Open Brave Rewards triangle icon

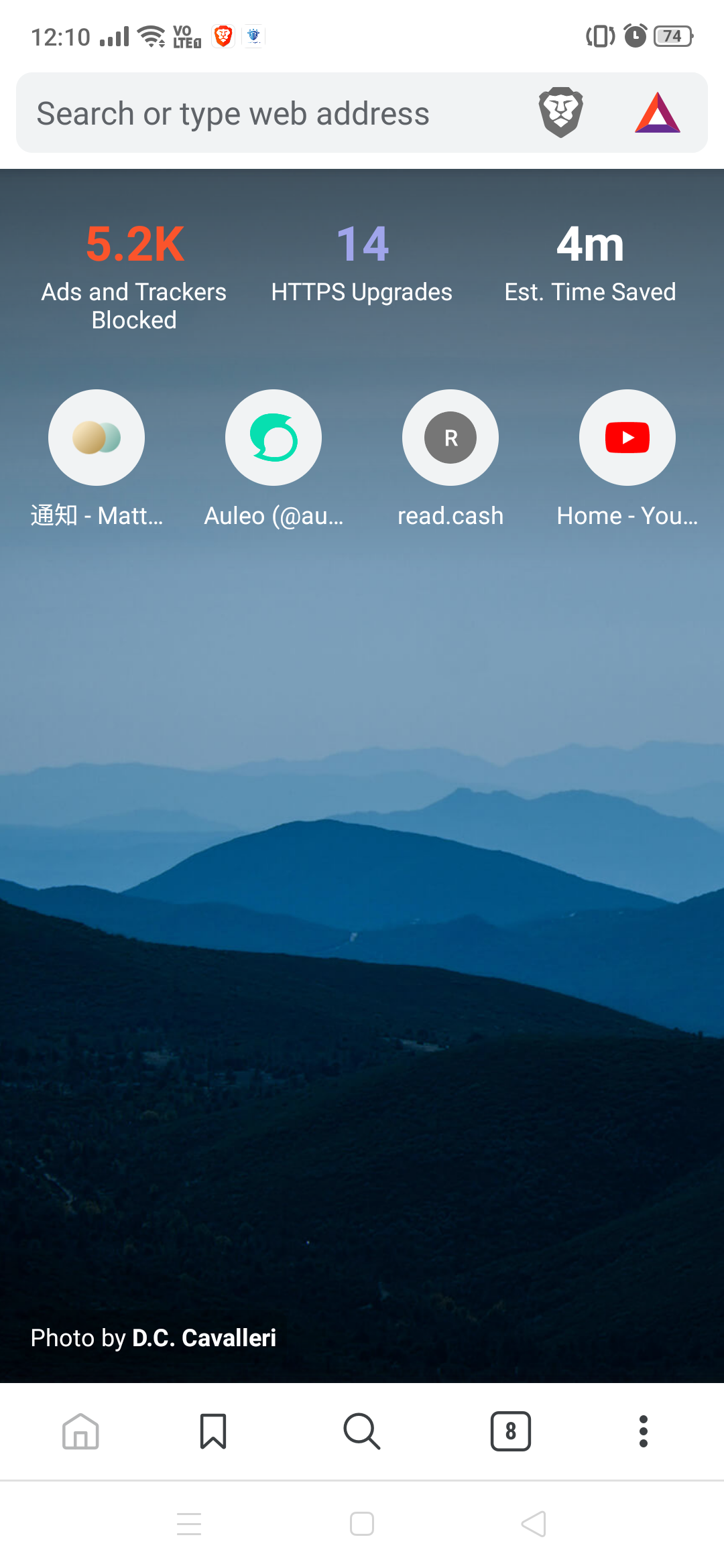[x=658, y=113]
